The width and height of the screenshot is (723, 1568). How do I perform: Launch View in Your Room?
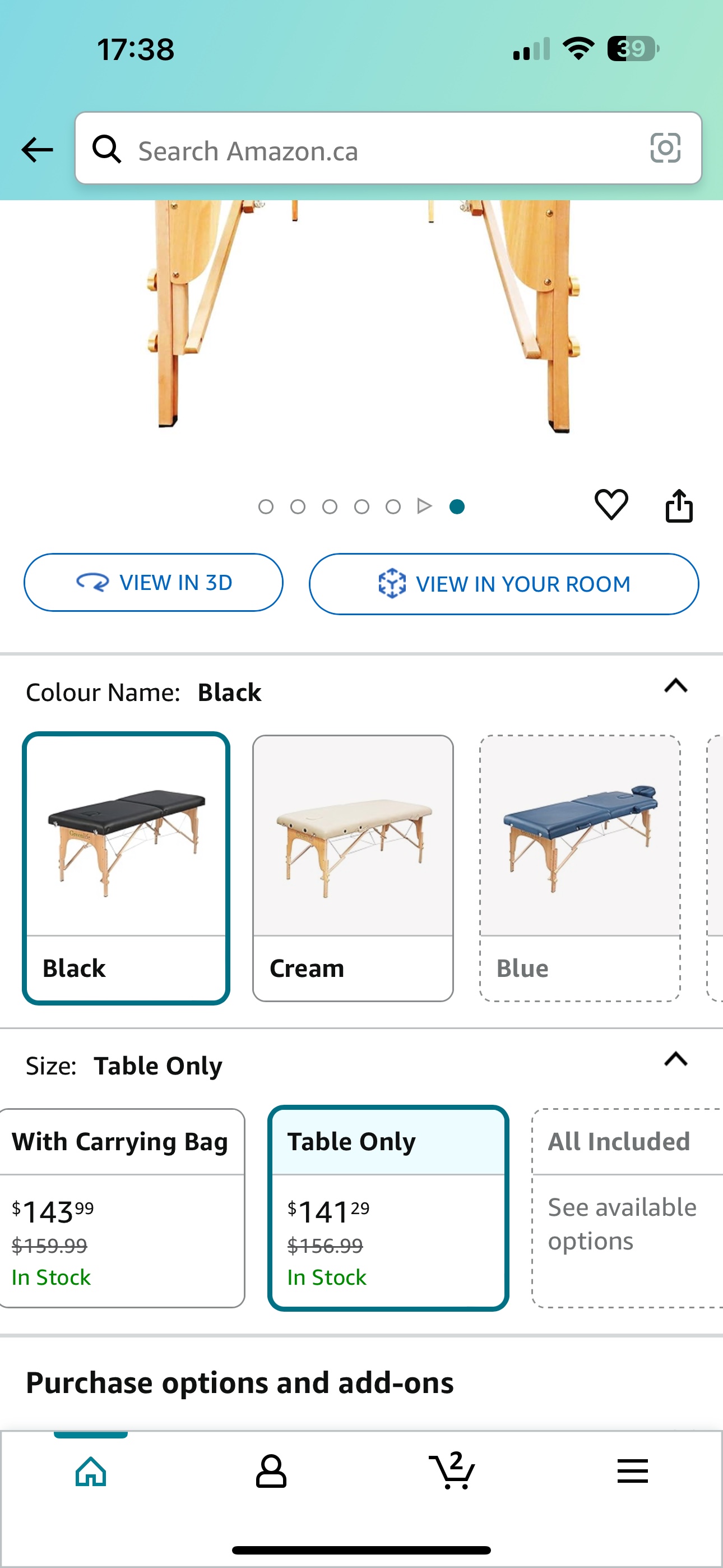click(503, 584)
